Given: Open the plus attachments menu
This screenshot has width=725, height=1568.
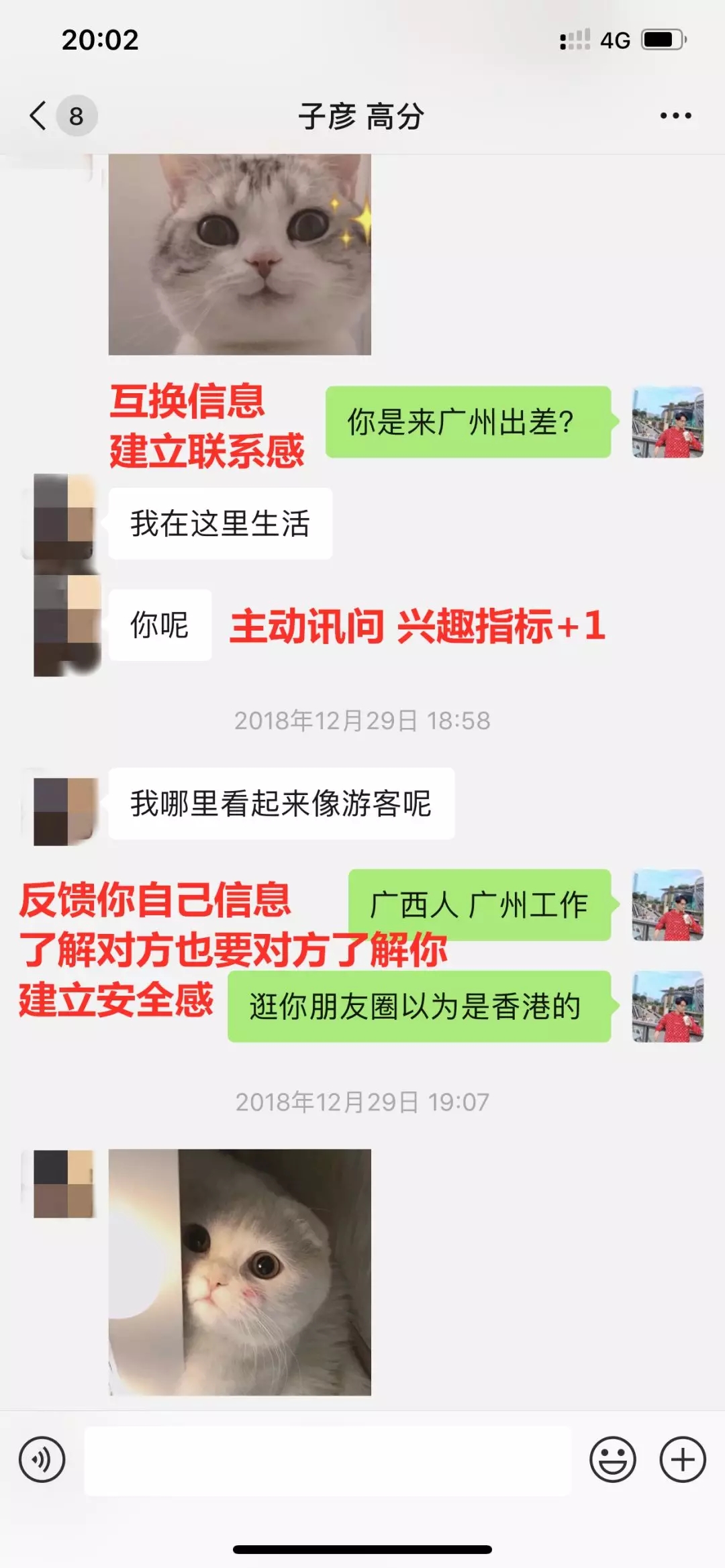Looking at the screenshot, I should click(x=683, y=1459).
